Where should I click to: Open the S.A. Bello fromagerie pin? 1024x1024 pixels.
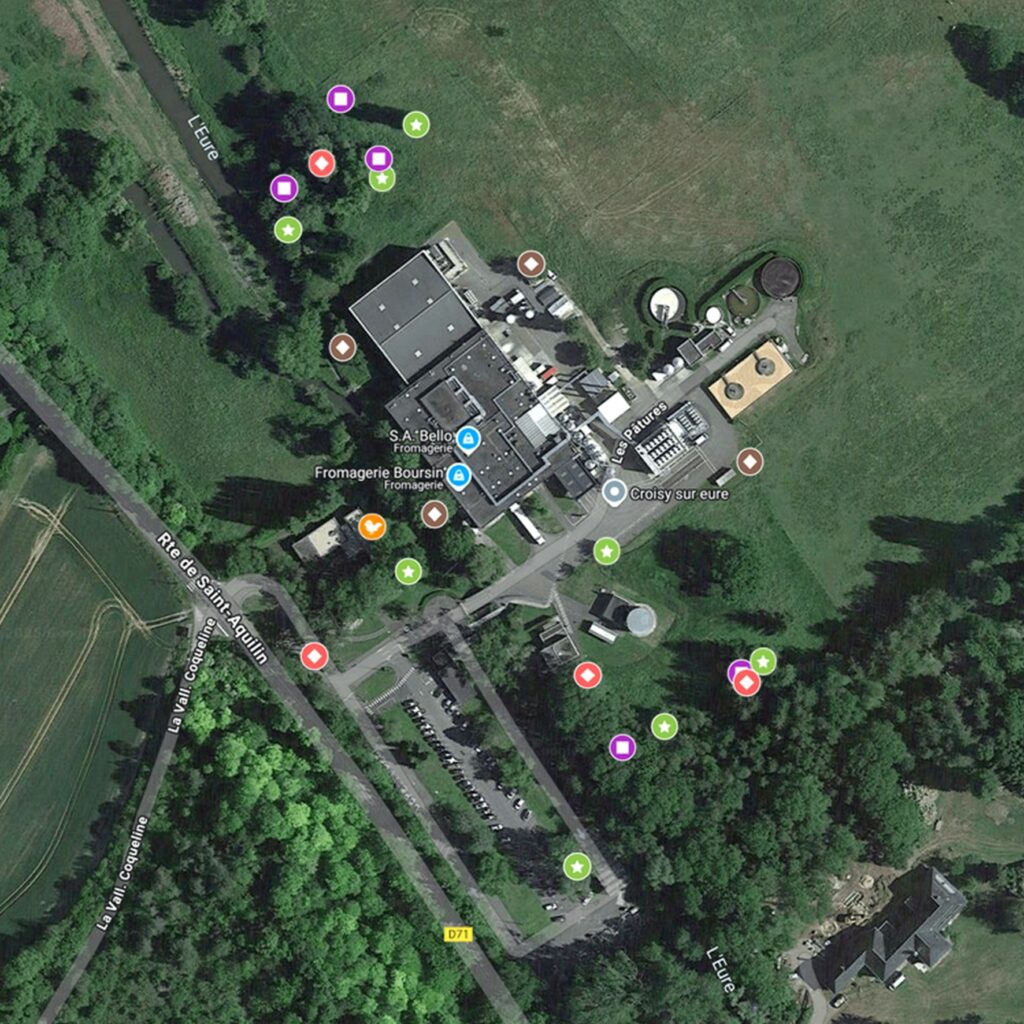[x=468, y=438]
